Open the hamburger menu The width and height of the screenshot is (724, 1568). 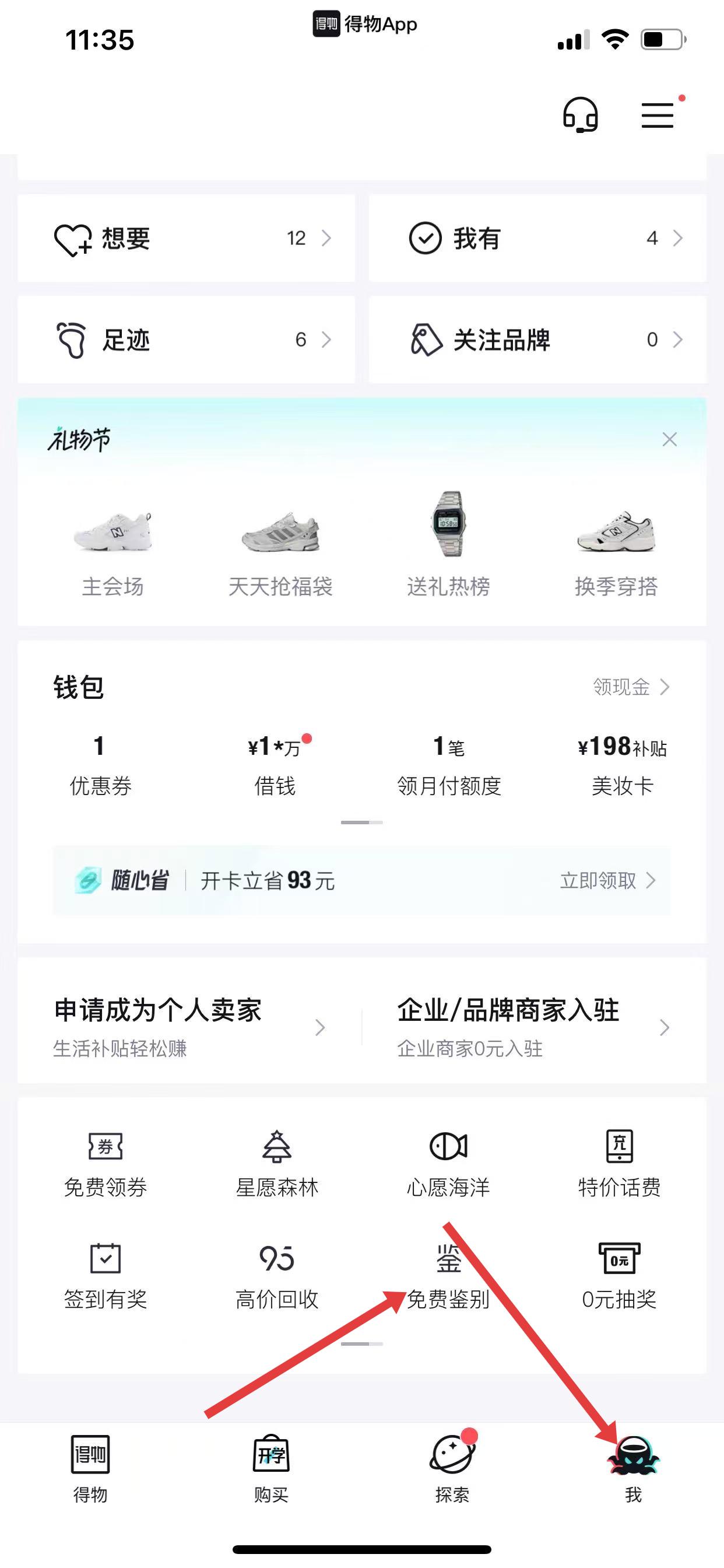tap(658, 115)
